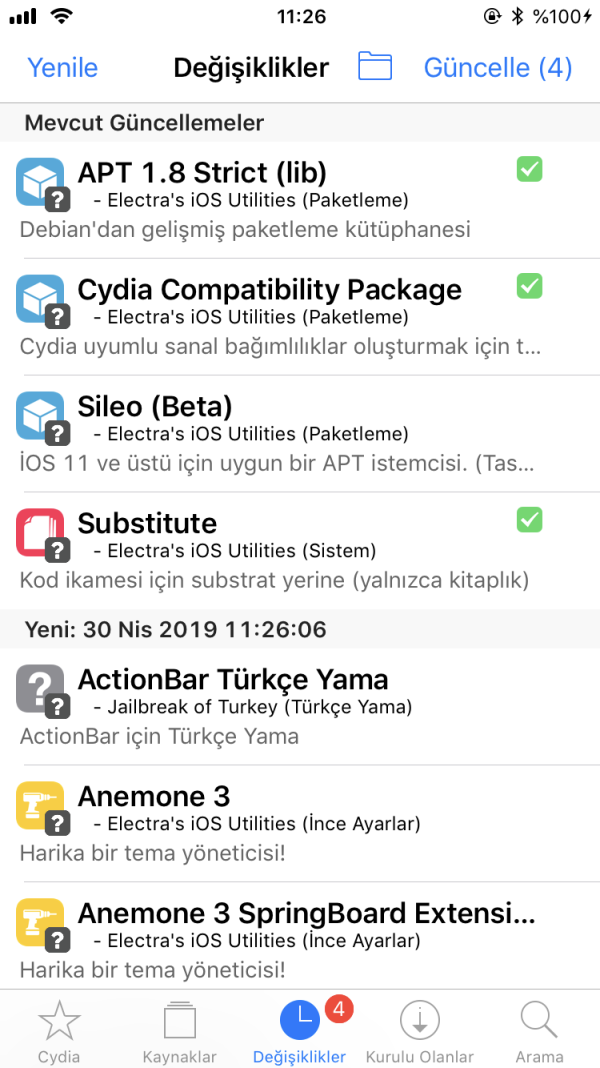Switch to the Kurulu Olanlar tab
This screenshot has height=1068, width=600.
420,1030
